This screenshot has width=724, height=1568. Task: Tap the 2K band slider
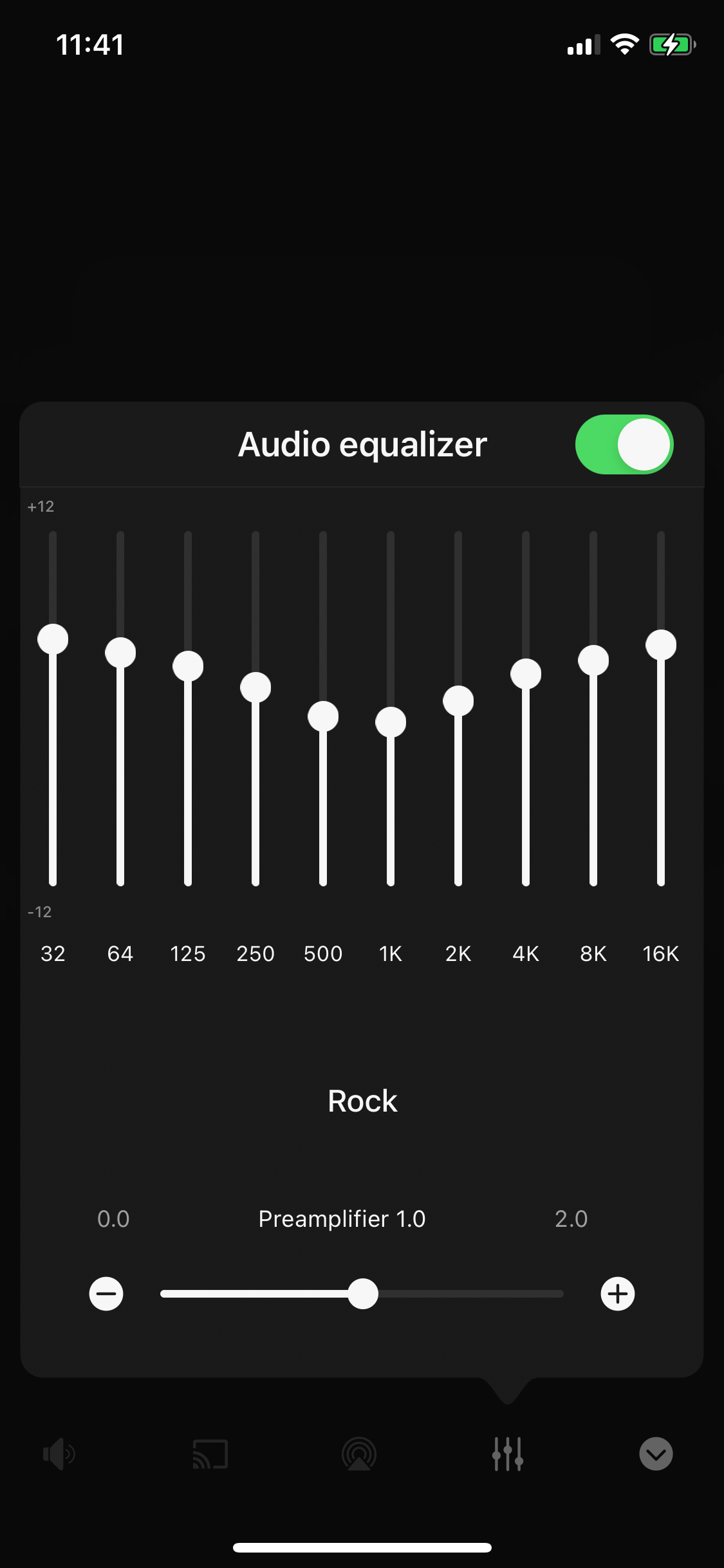tap(458, 701)
